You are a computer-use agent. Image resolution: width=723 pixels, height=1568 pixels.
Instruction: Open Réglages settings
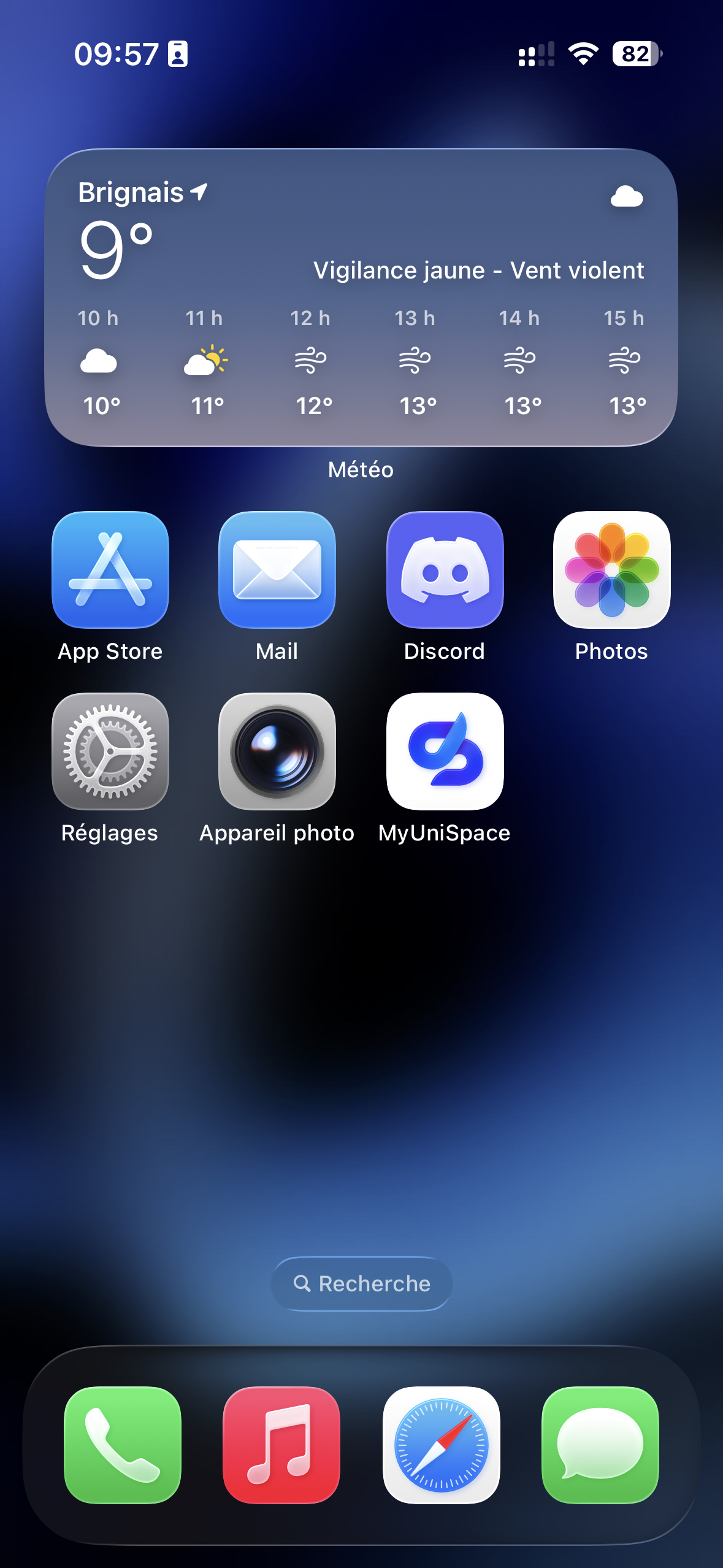point(110,751)
